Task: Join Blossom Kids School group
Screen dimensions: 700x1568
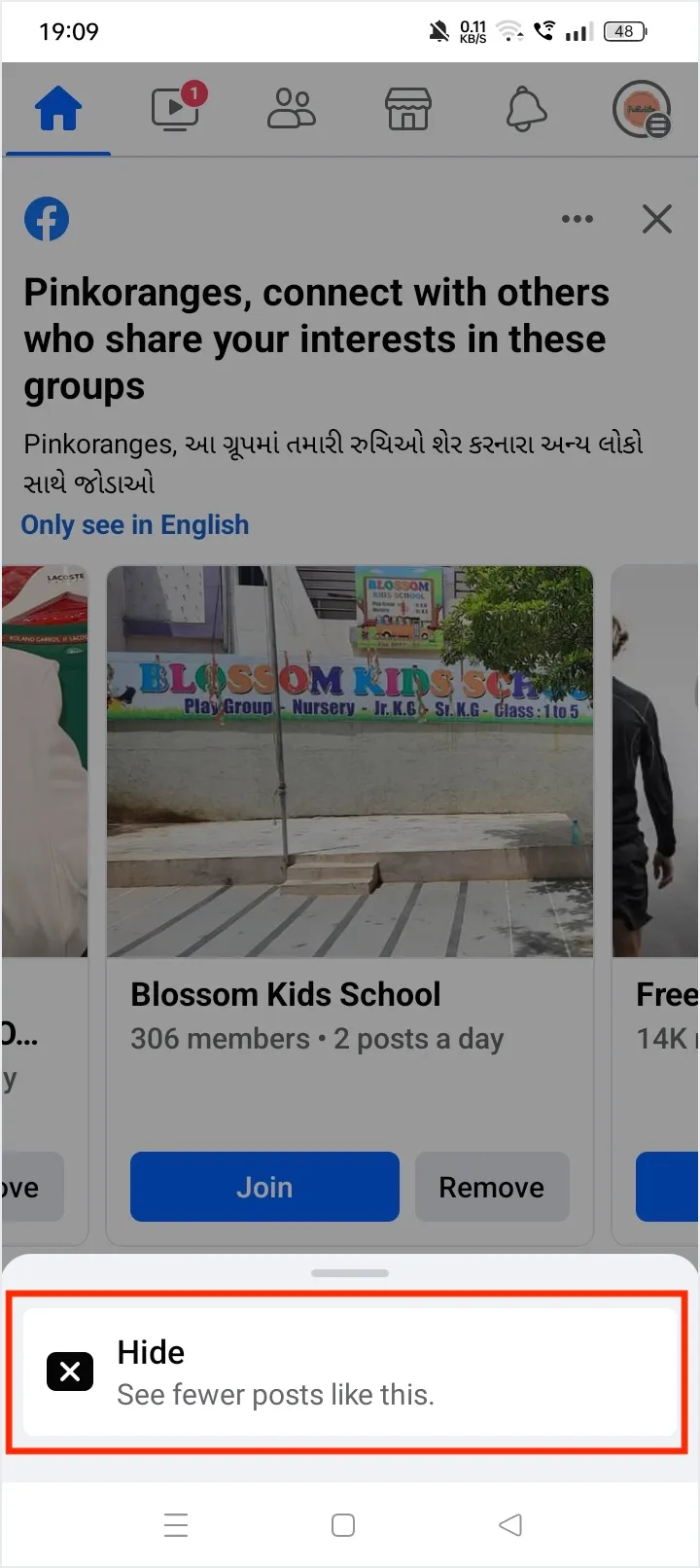Action: click(264, 1187)
